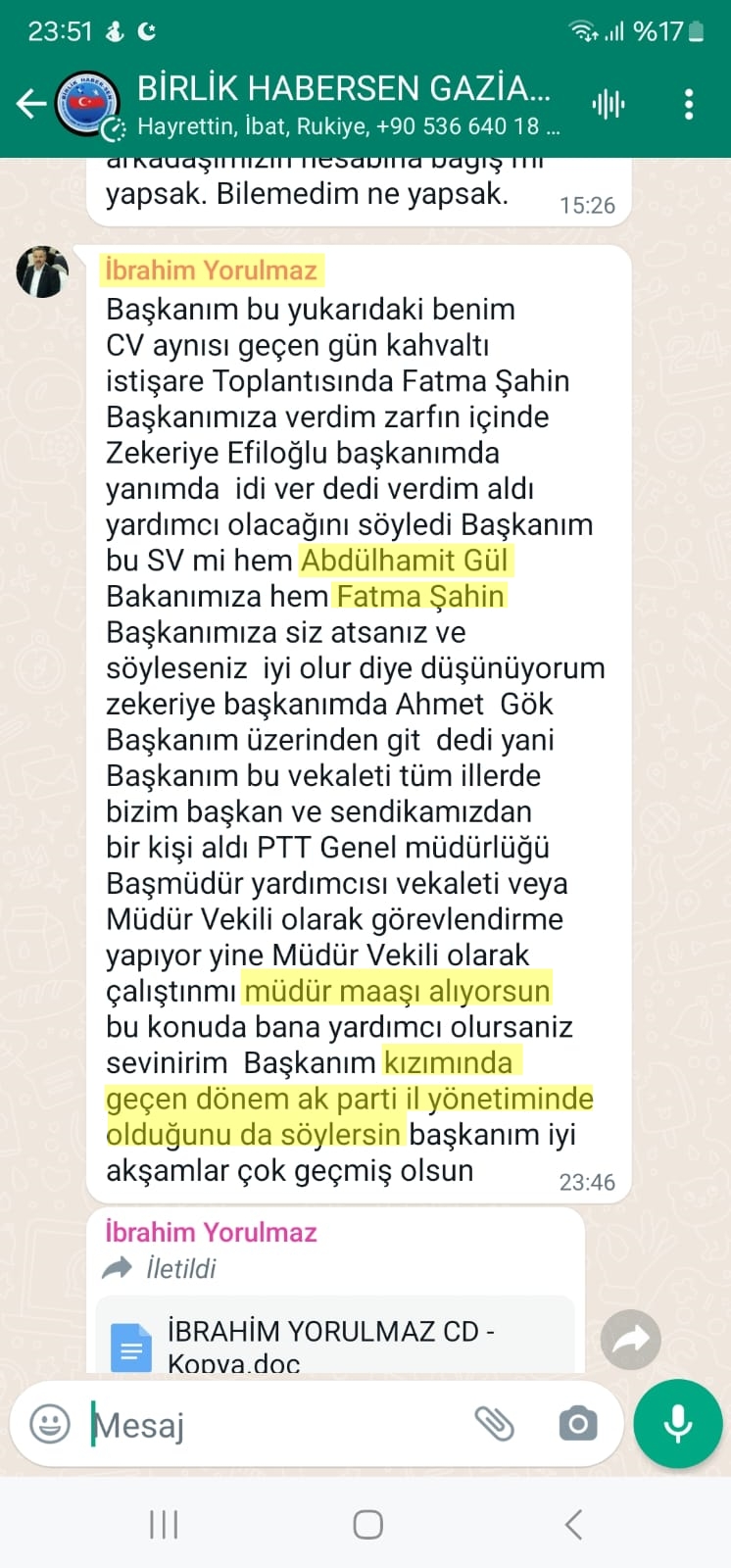Focus the Mesaj text field

point(274,1424)
